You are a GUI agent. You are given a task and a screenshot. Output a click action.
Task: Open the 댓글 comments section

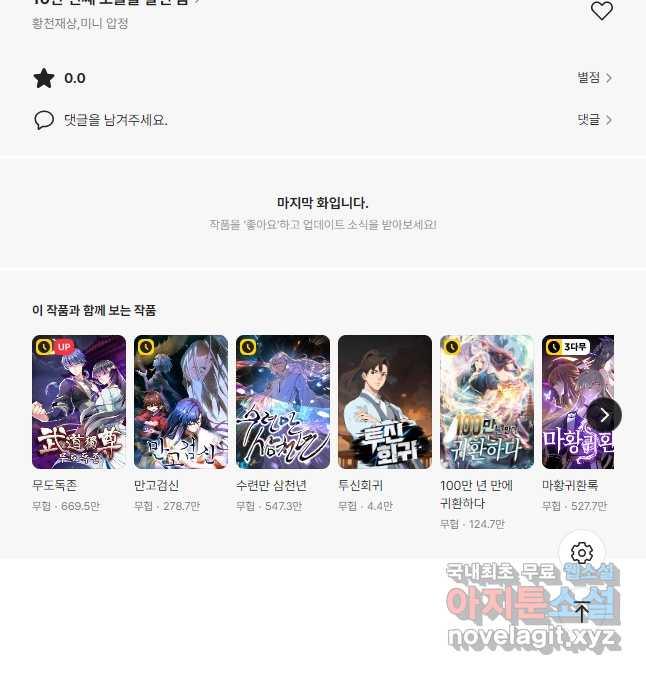(594, 120)
